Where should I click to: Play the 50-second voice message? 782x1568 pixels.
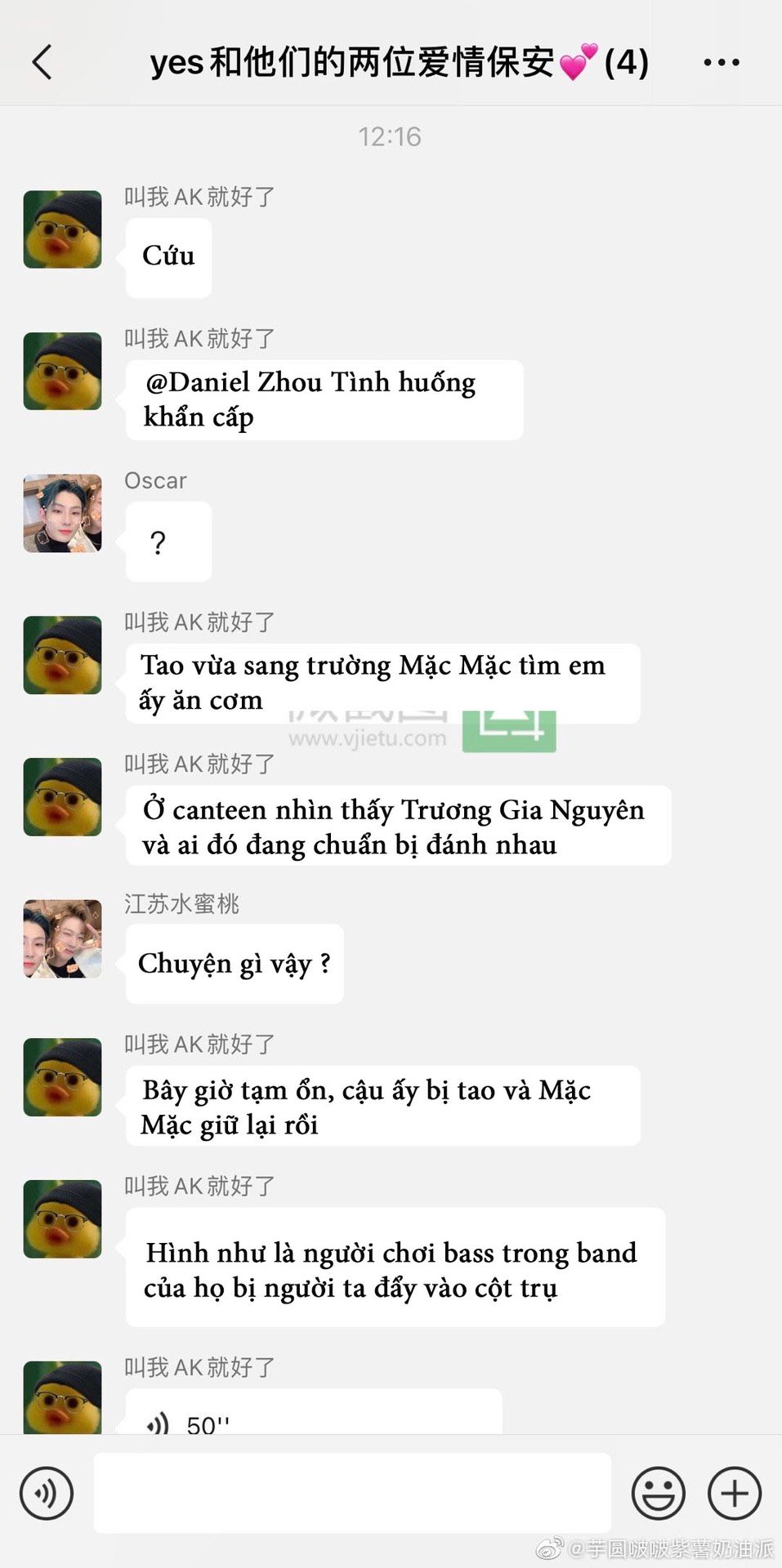tap(313, 1416)
